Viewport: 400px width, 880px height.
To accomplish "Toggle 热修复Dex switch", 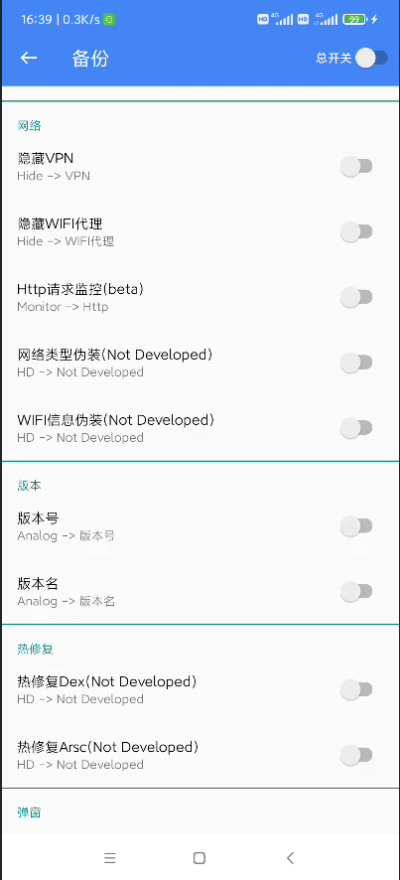I will click(356, 690).
